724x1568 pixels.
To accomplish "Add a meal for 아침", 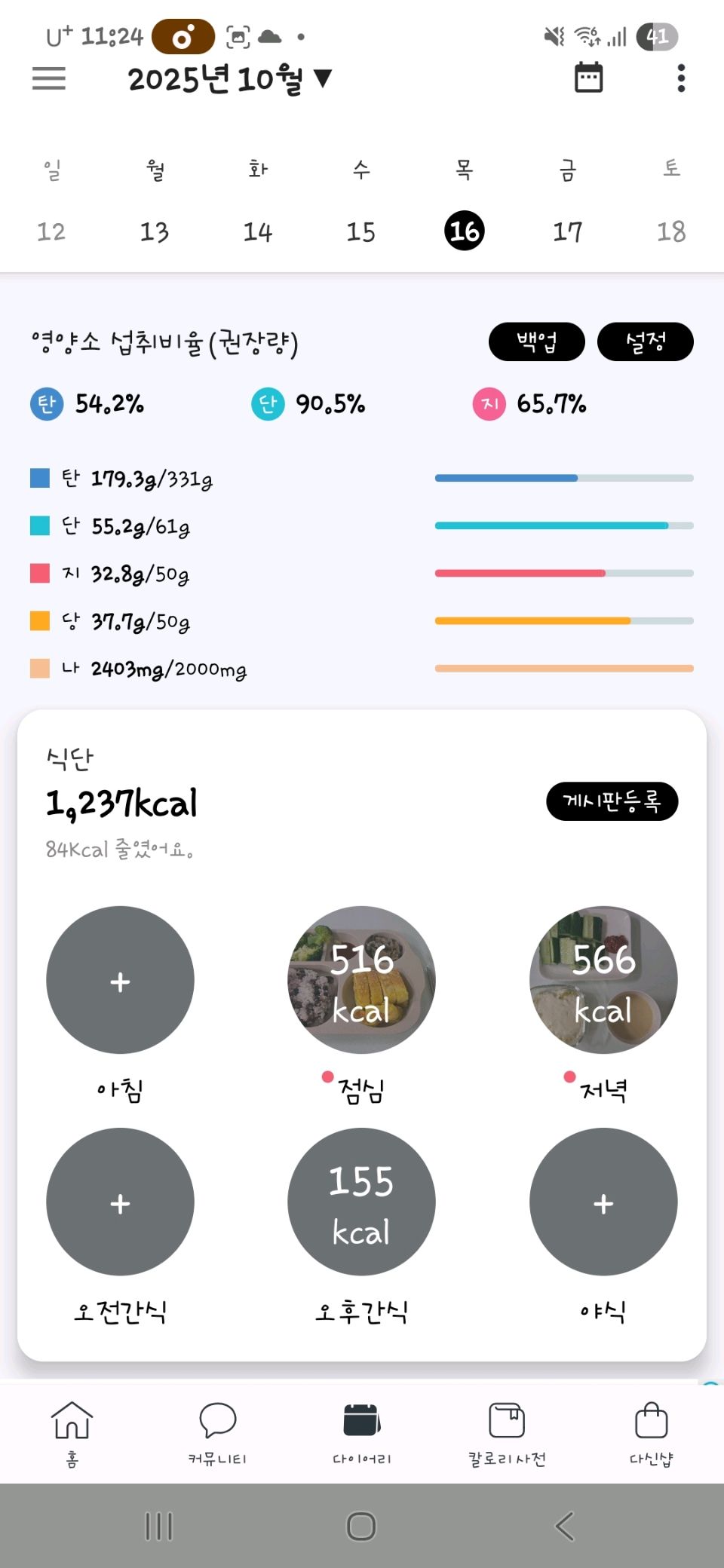I will (x=120, y=980).
